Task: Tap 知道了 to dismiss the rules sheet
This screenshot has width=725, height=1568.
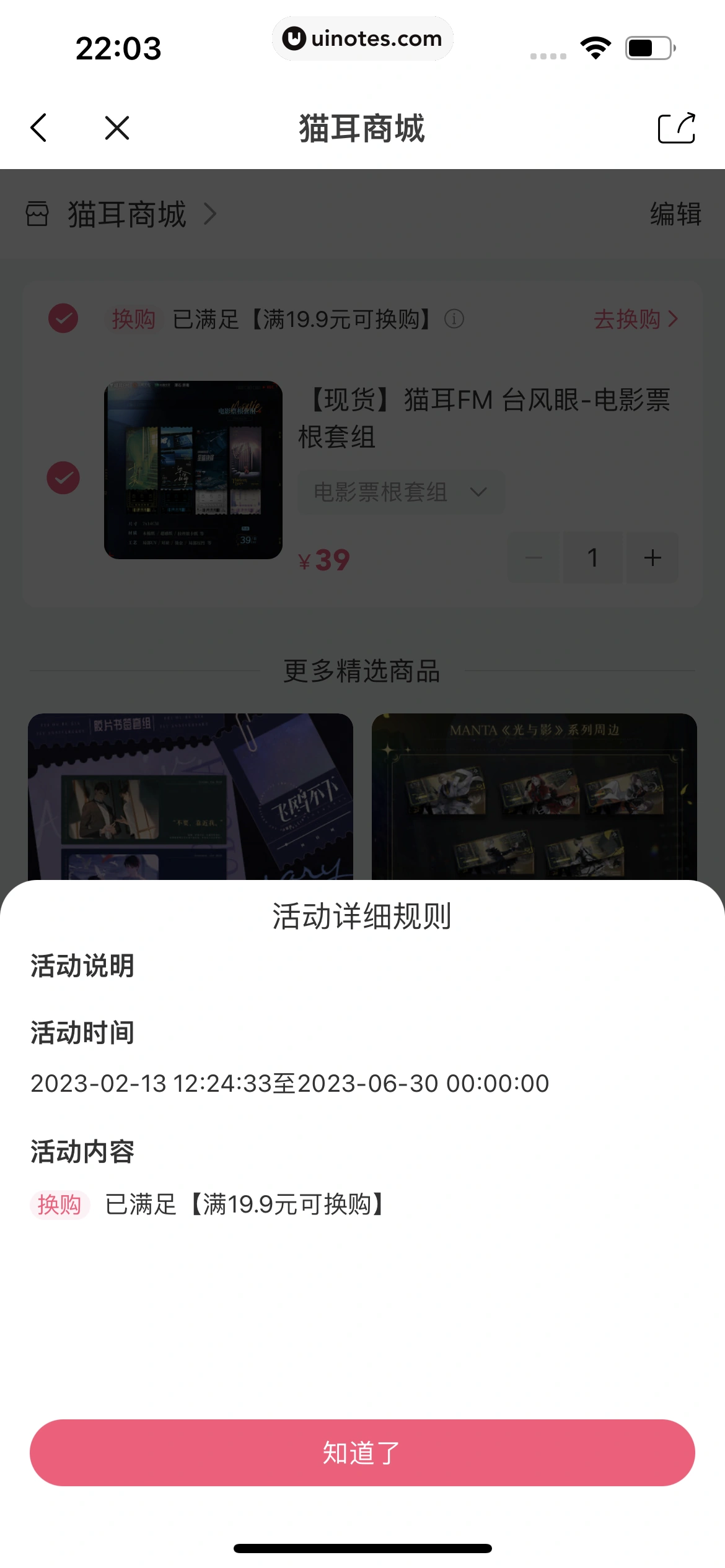Action: pyautogui.click(x=362, y=1452)
